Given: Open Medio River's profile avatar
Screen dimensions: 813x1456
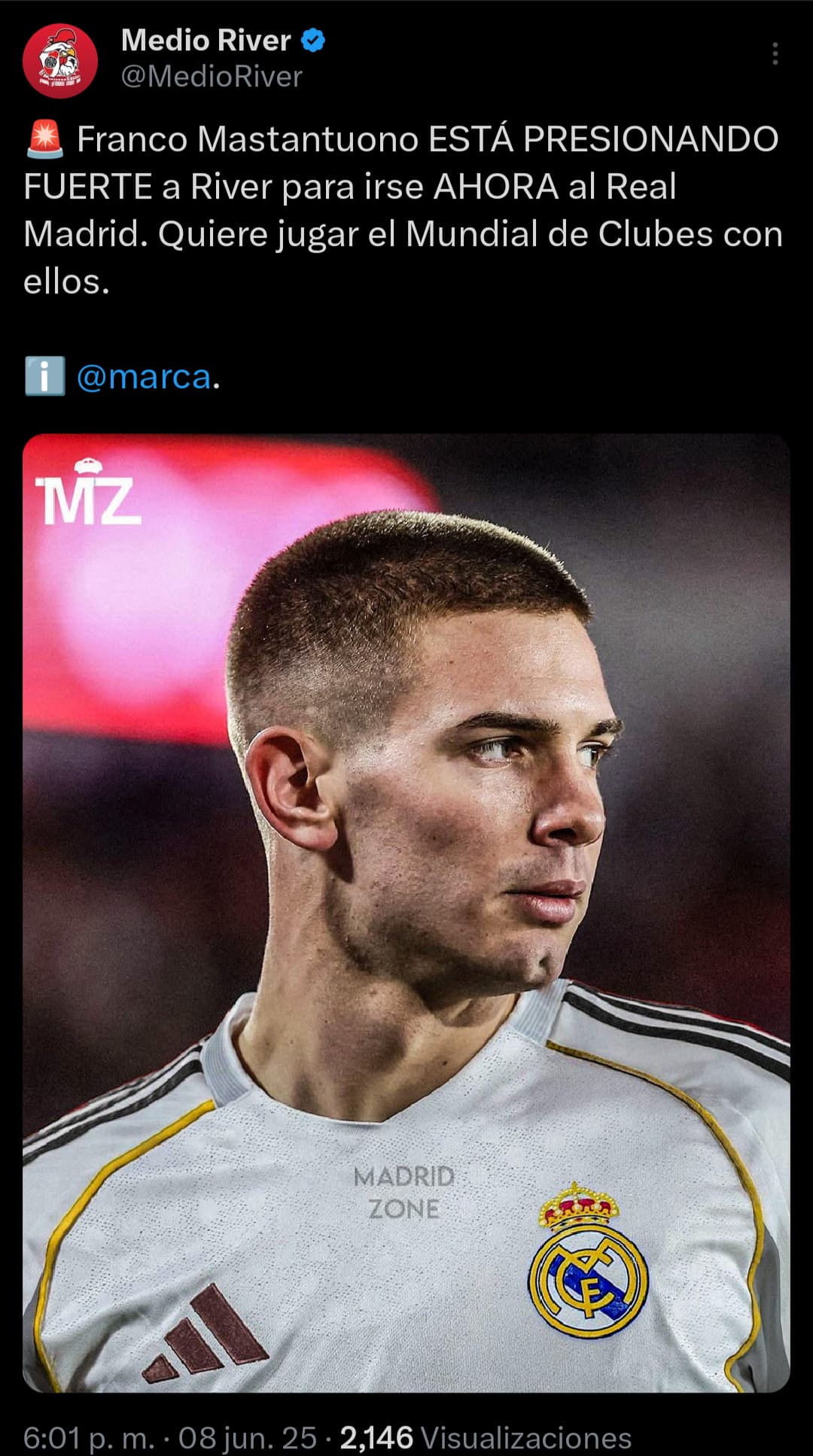Looking at the screenshot, I should 60,60.
